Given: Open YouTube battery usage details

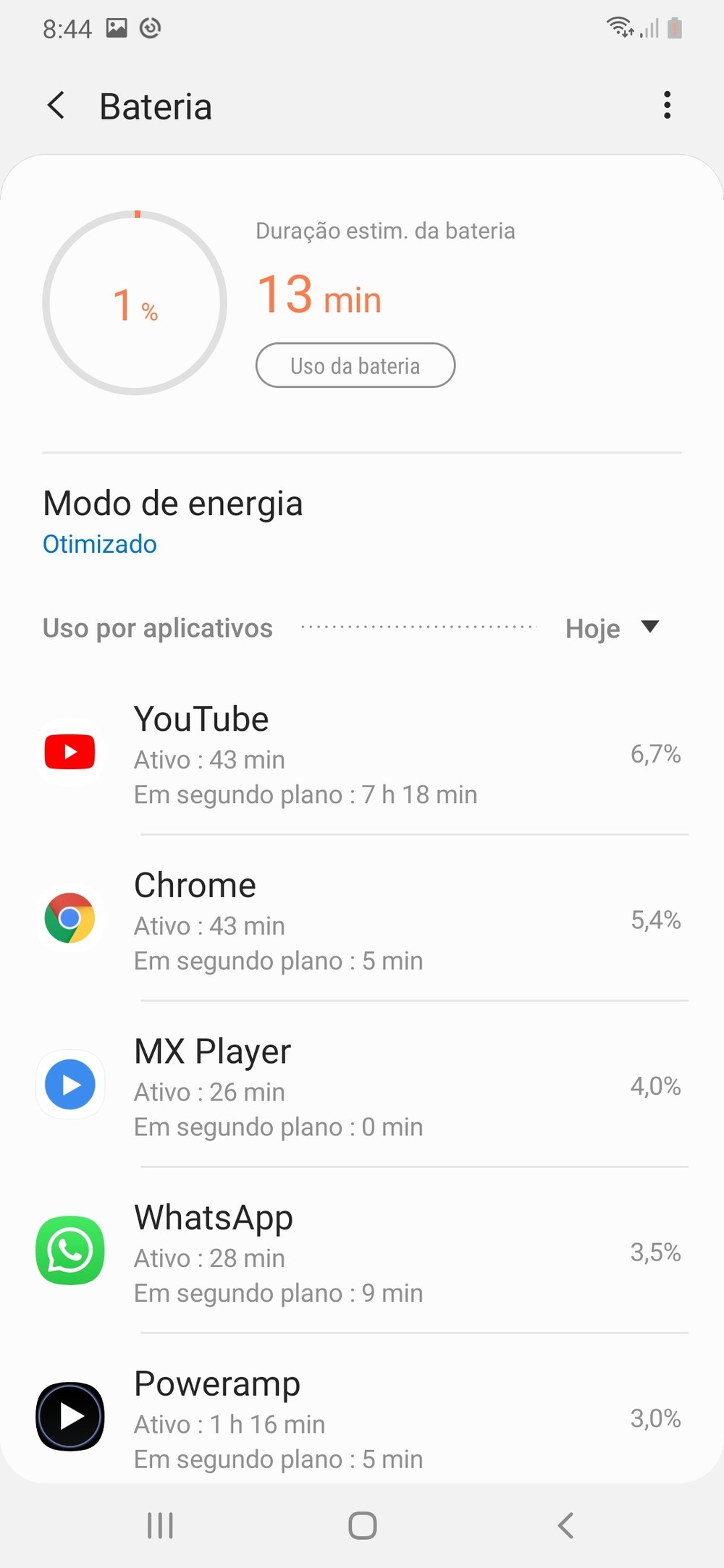Looking at the screenshot, I should coord(362,754).
